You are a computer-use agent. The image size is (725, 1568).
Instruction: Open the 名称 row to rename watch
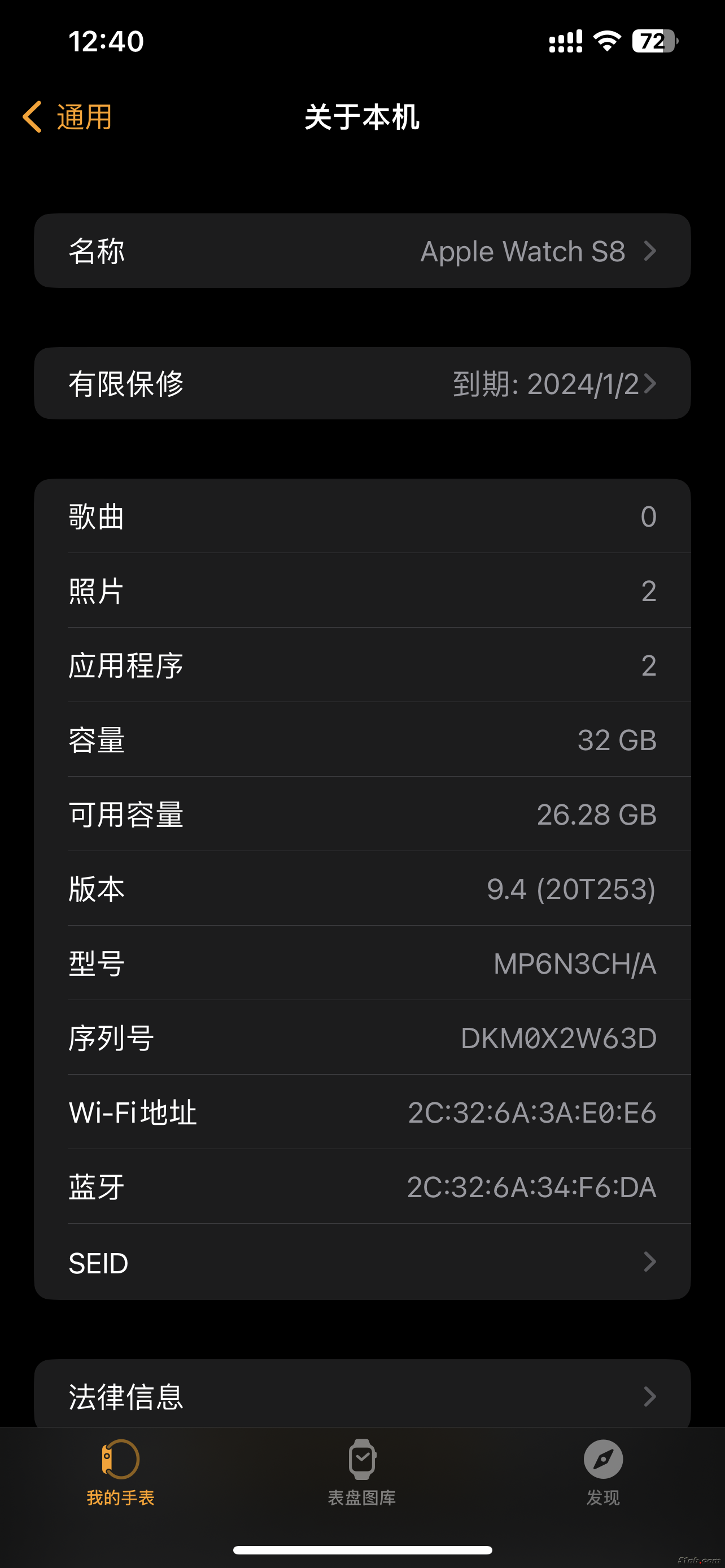point(362,251)
